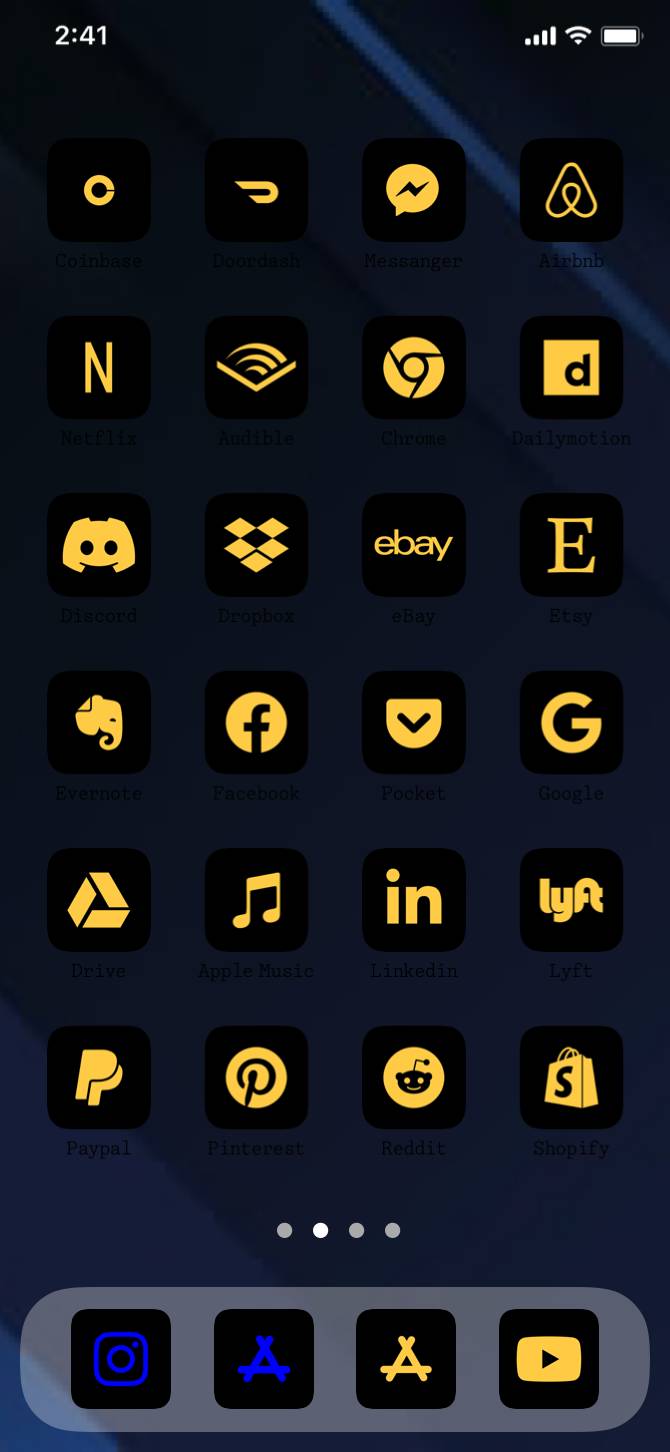Open Google Drive
The width and height of the screenshot is (670, 1452).
point(99,900)
